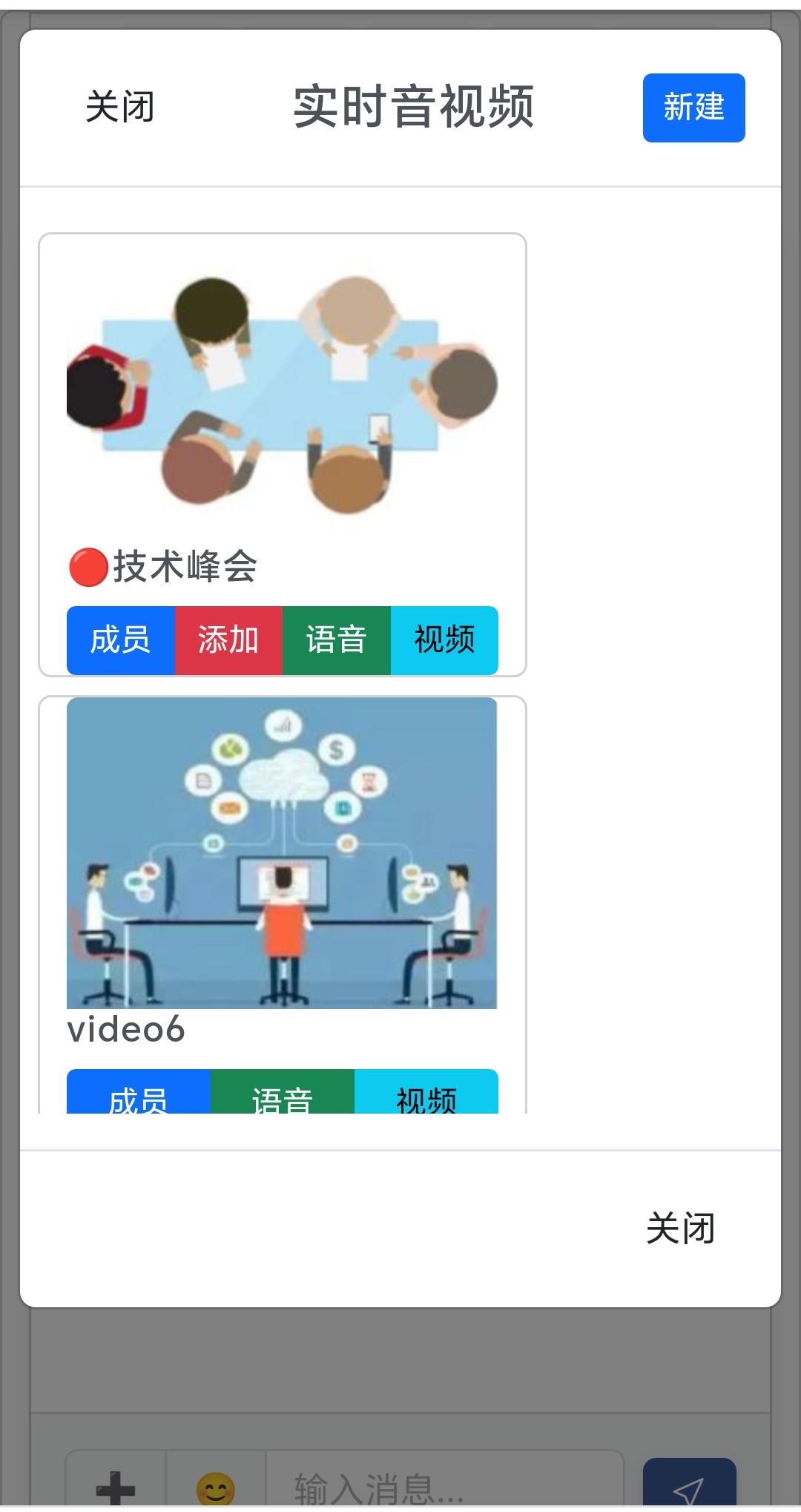Screen dimensions: 801x1512
Task: Open the video6 room card image
Action: click(x=282, y=852)
